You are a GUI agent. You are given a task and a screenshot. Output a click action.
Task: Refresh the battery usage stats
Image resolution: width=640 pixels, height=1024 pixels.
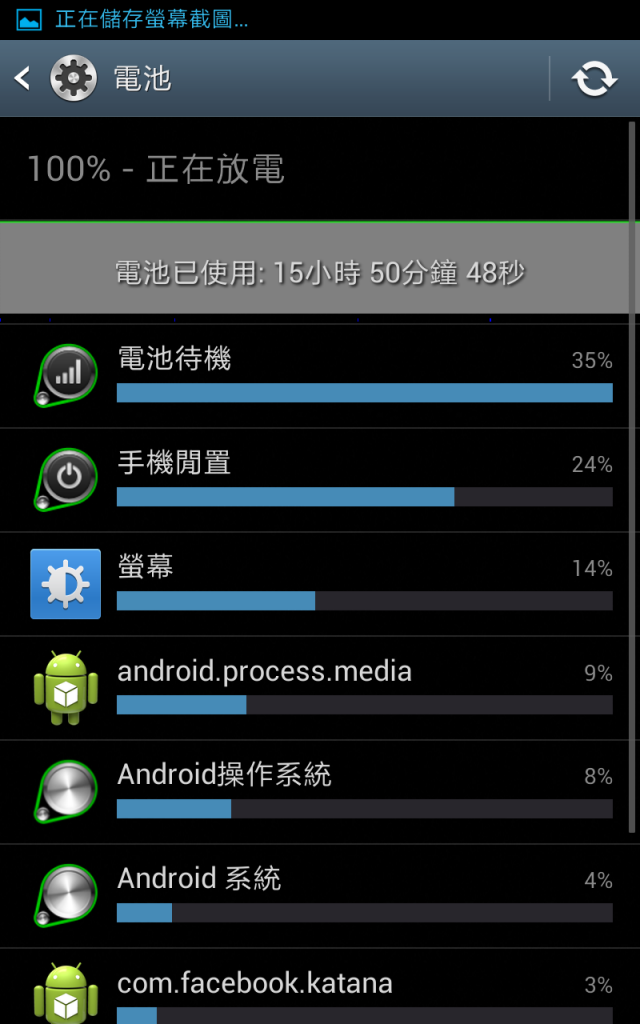(x=594, y=79)
